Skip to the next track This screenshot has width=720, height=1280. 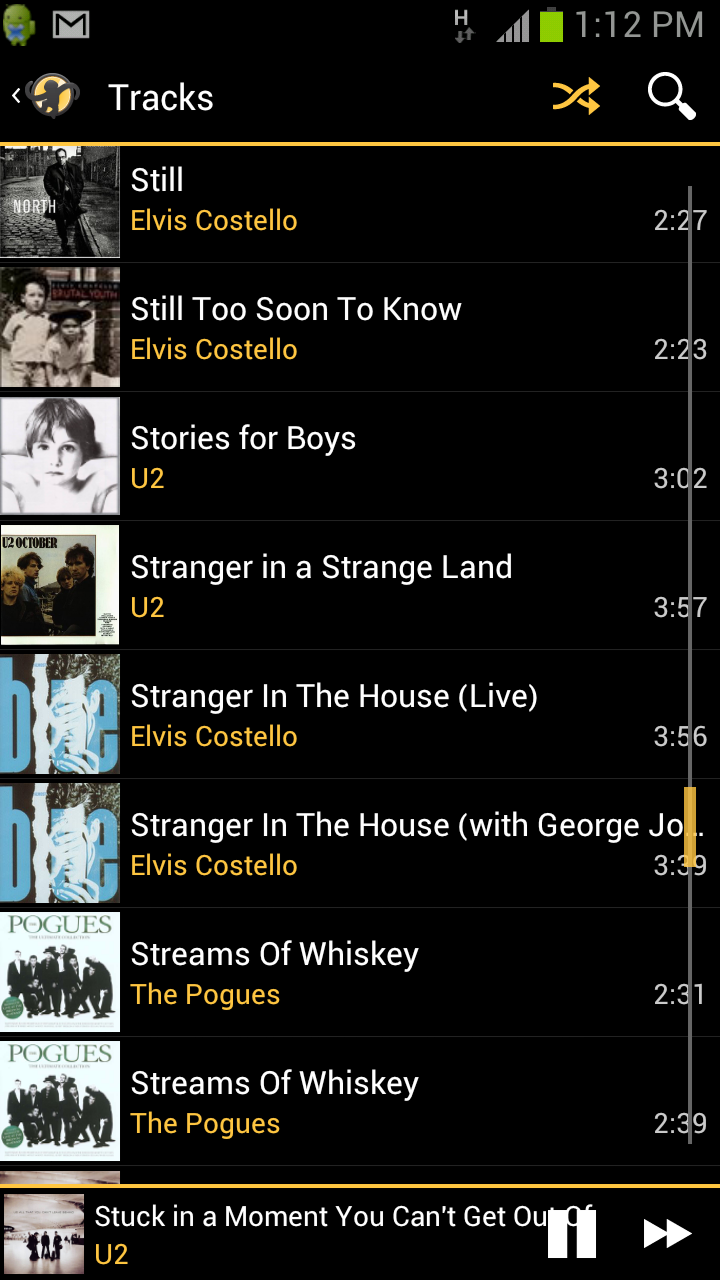pos(667,1234)
